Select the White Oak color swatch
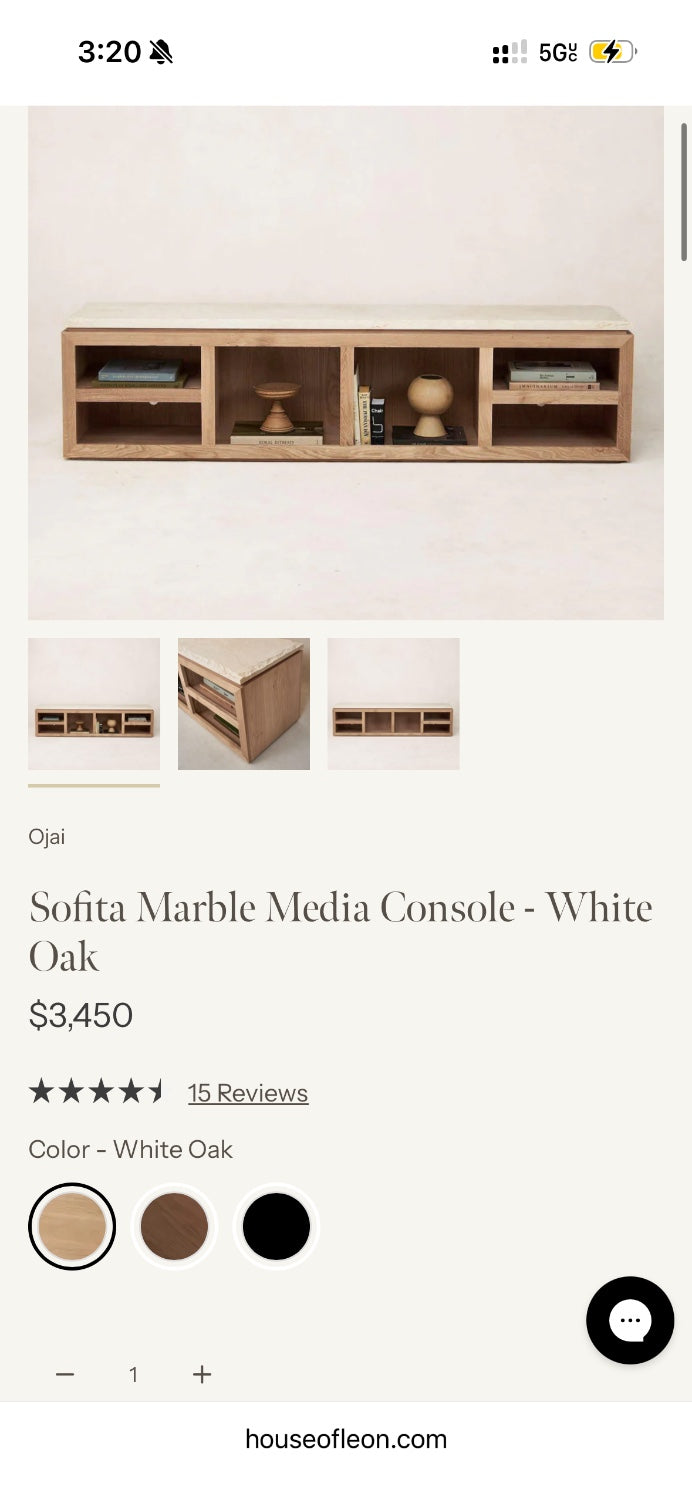This screenshot has width=692, height=1500. tap(72, 1226)
